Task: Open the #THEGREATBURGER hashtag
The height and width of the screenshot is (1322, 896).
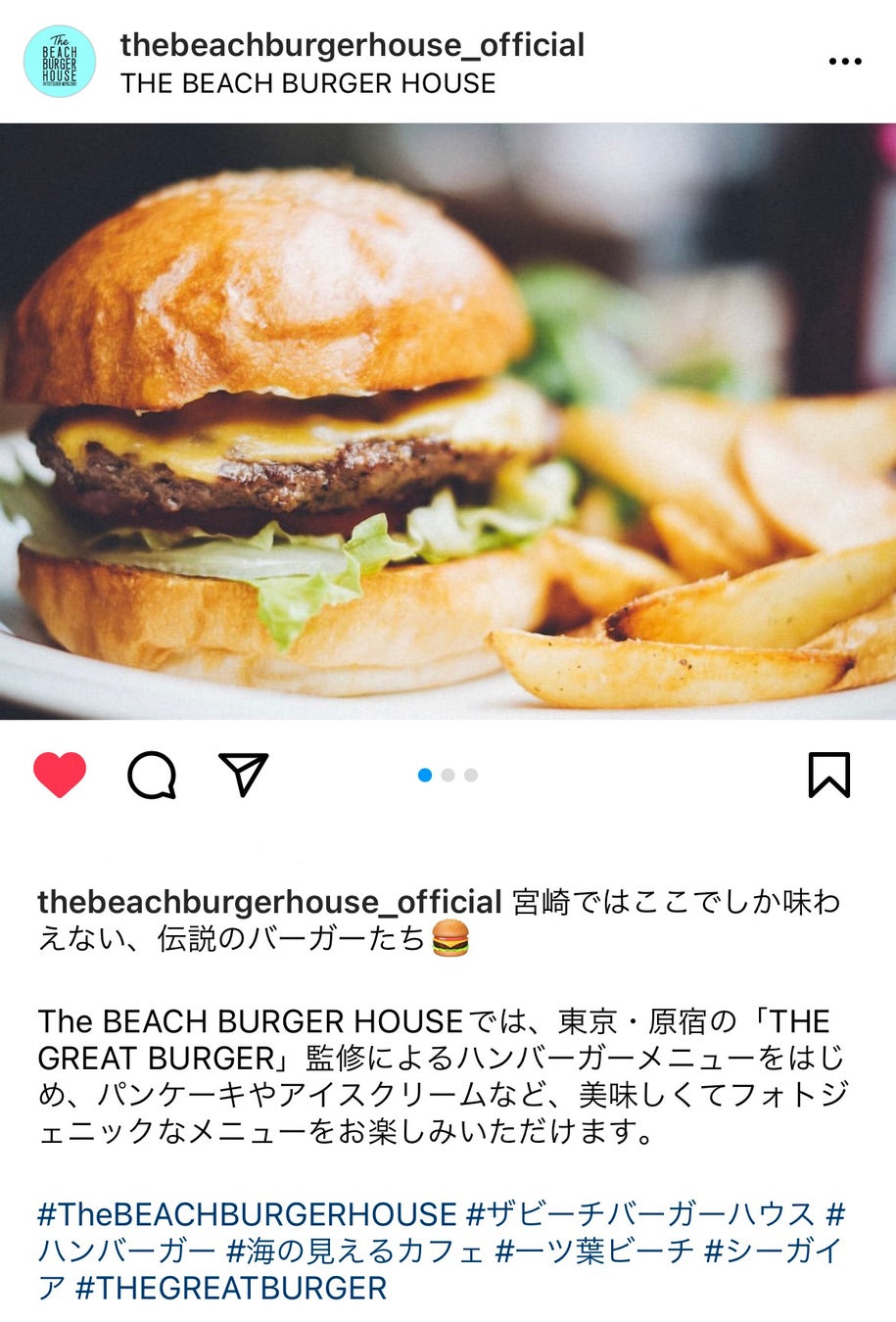Action: (231, 1288)
